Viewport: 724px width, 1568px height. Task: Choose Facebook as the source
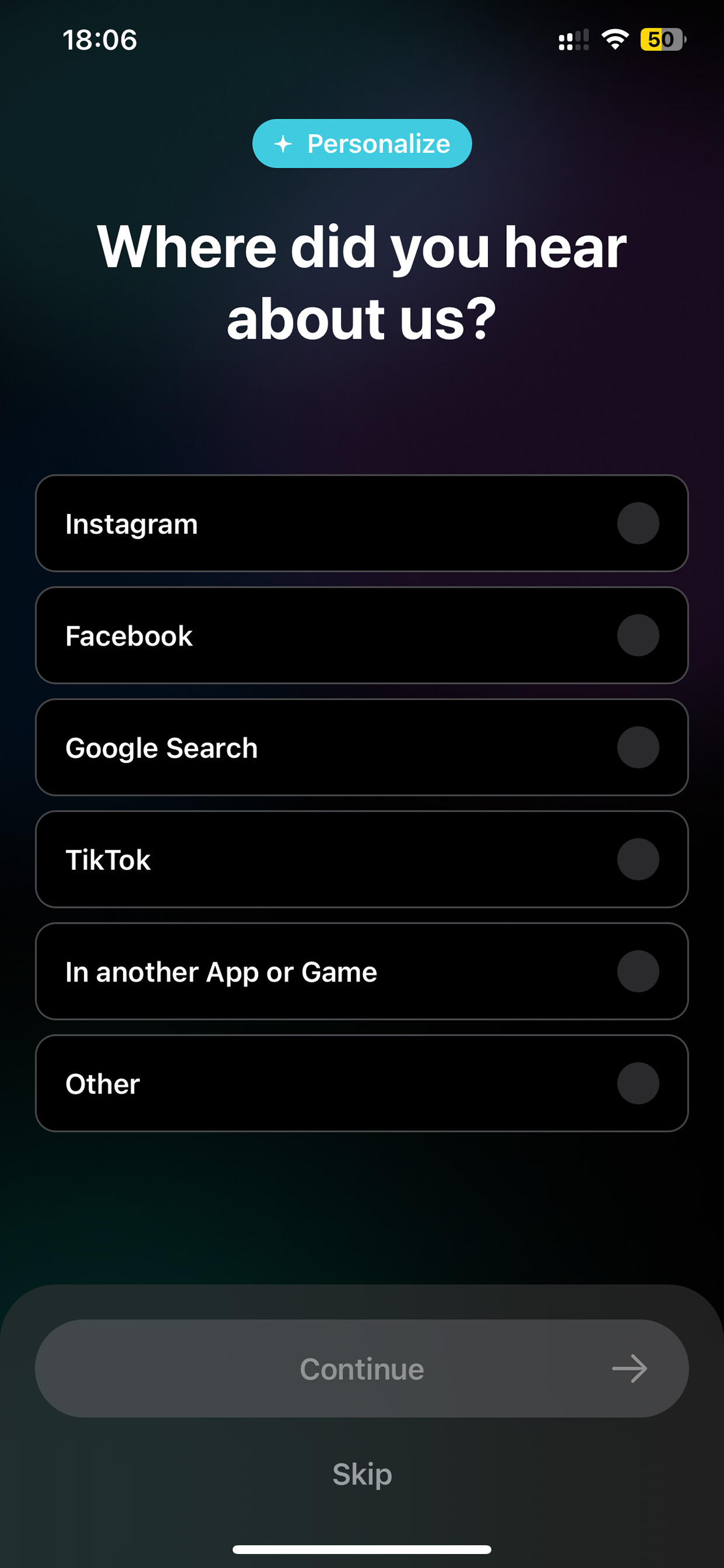[x=361, y=636]
